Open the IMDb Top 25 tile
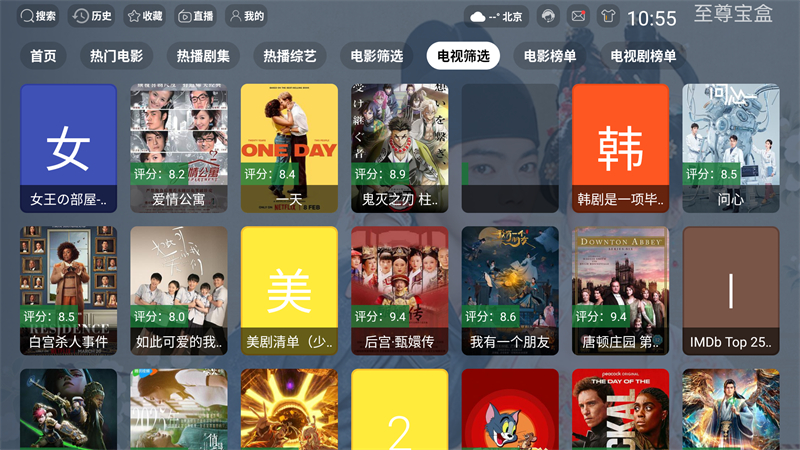This screenshot has height=450, width=800. pyautogui.click(x=730, y=289)
